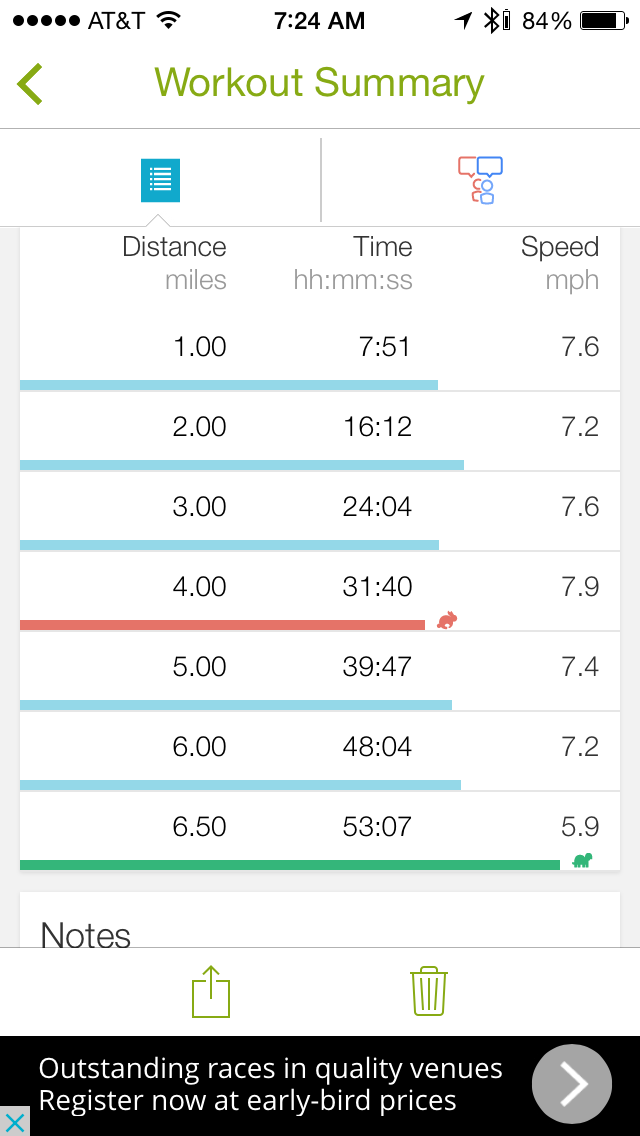The width and height of the screenshot is (640, 1136).
Task: Go back from Workout Summary
Action: click(x=30, y=84)
